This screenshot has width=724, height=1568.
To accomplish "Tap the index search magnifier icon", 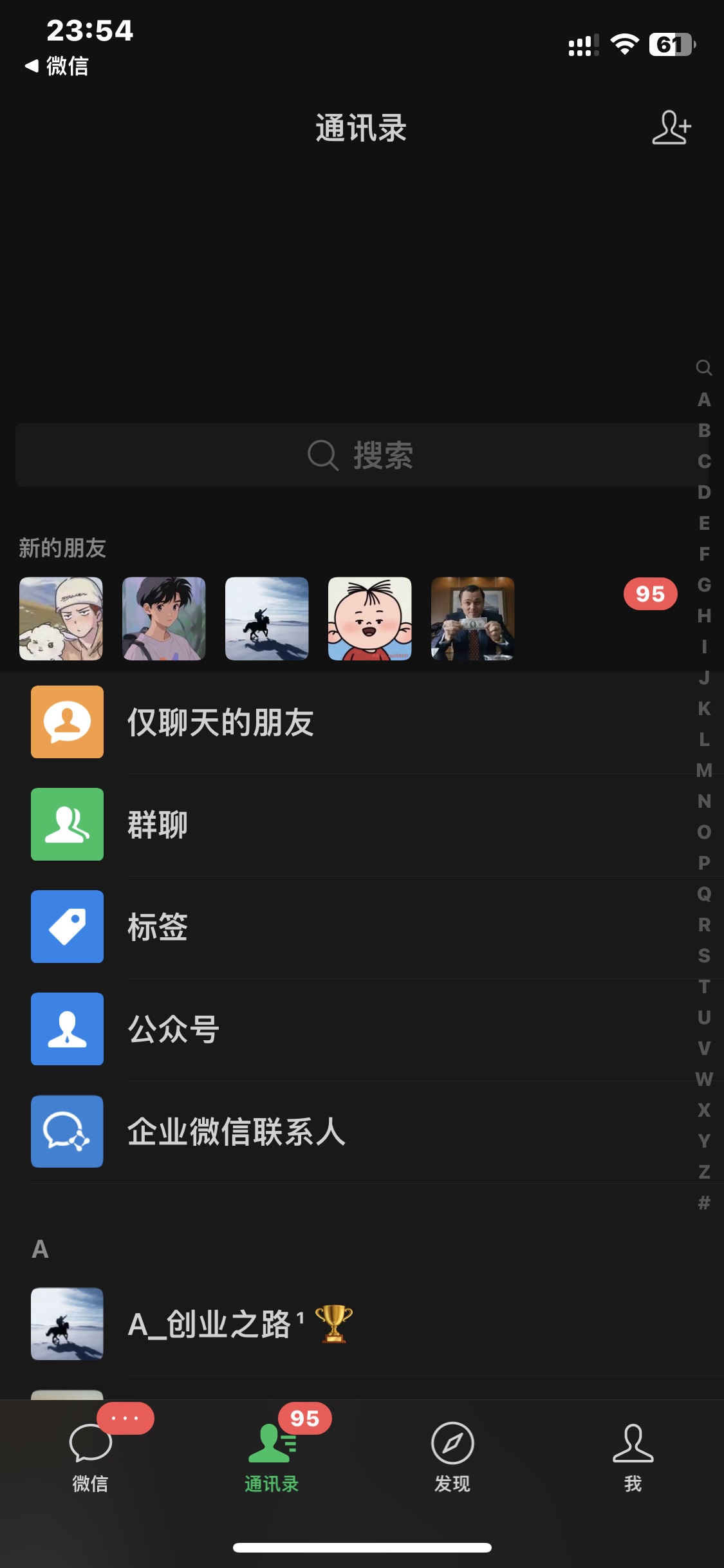I will pos(703,368).
